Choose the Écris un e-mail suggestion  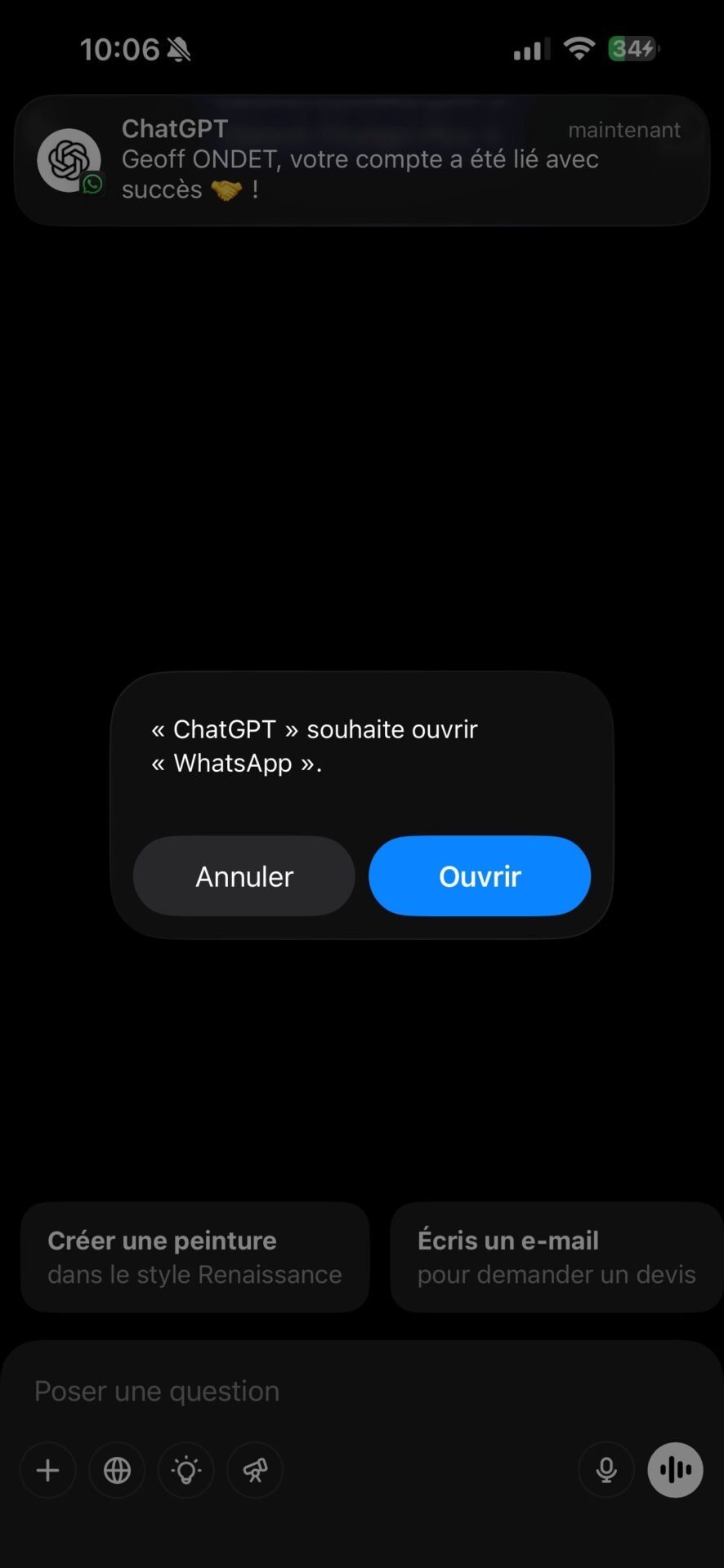(x=557, y=1257)
